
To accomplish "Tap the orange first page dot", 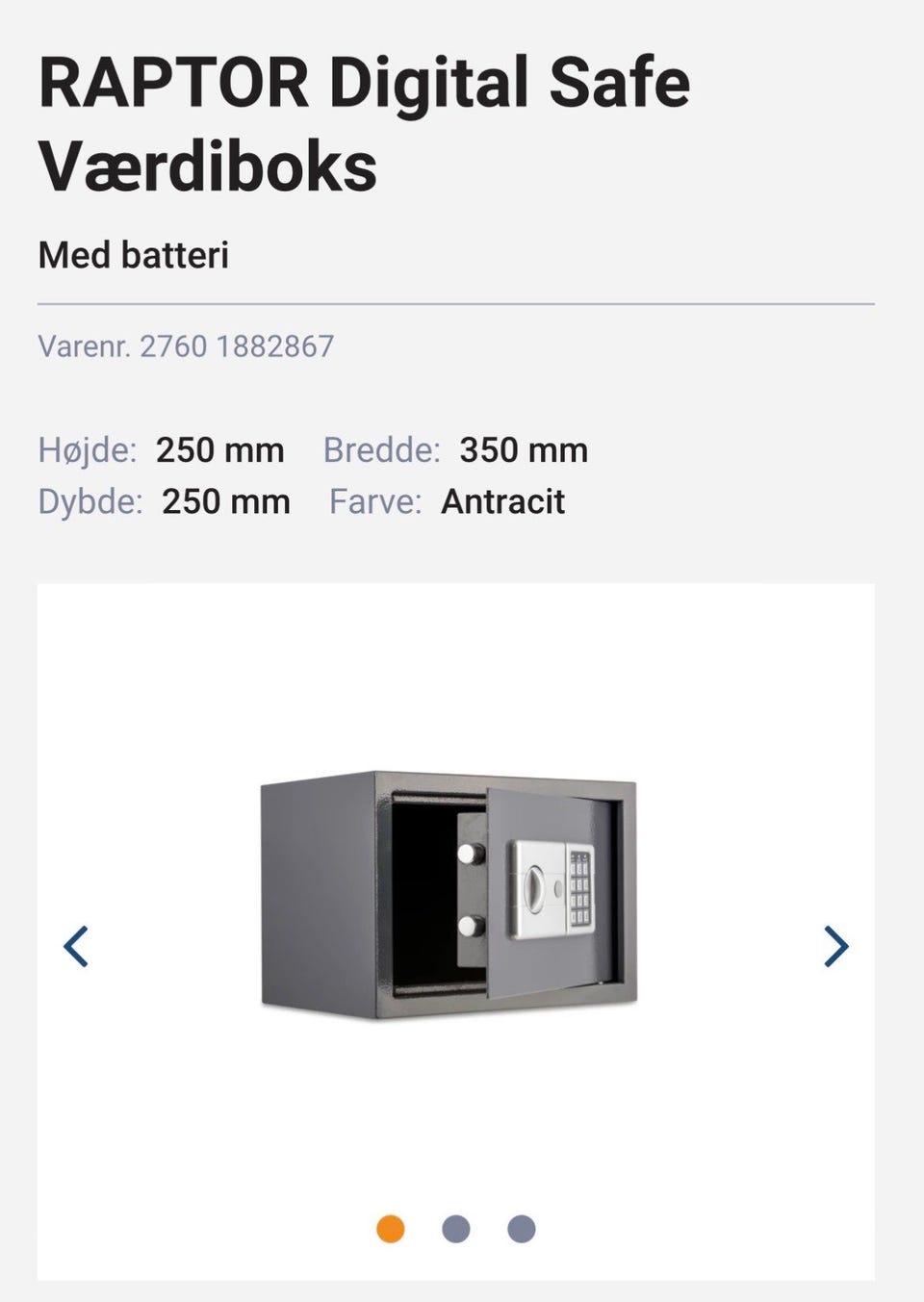I will [391, 1229].
